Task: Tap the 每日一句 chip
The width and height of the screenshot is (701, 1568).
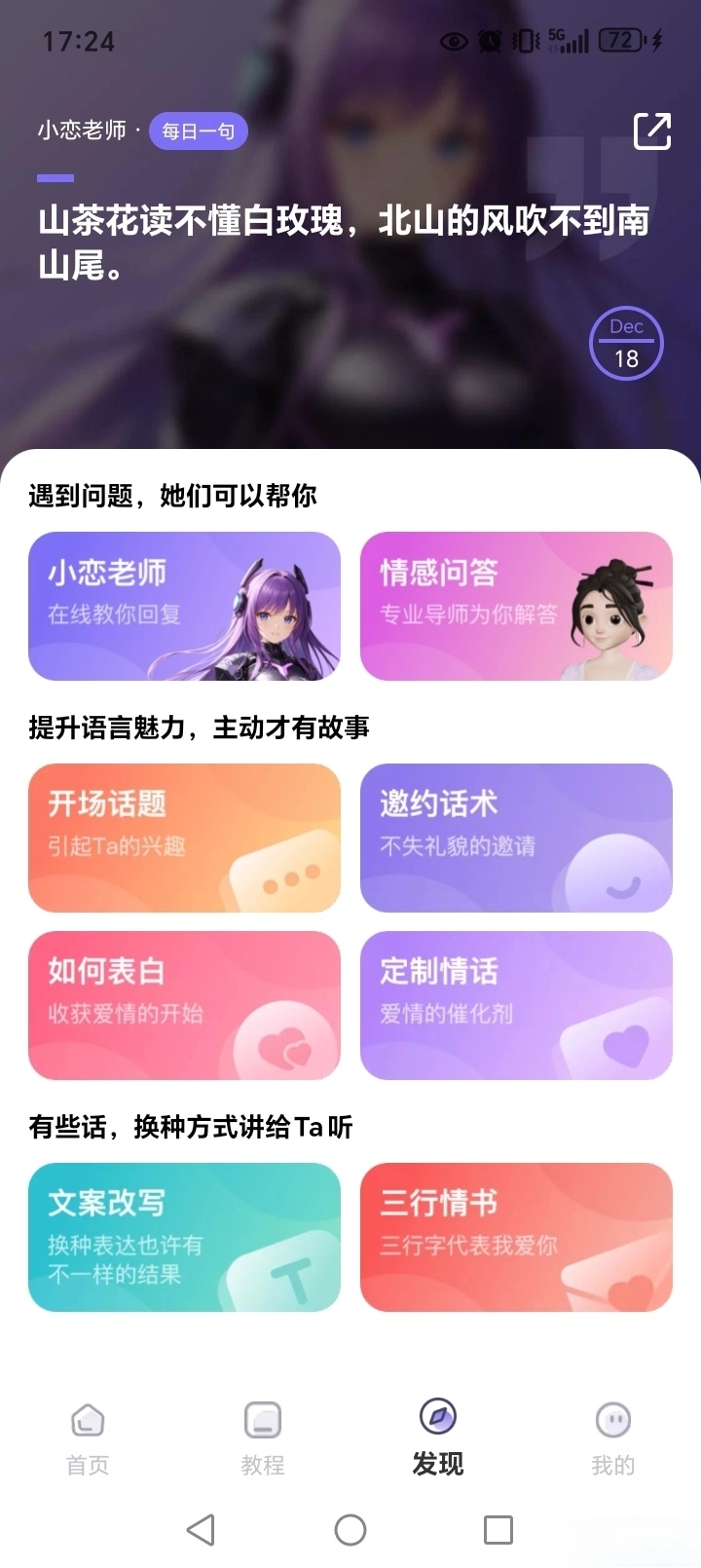Action: pyautogui.click(x=199, y=131)
